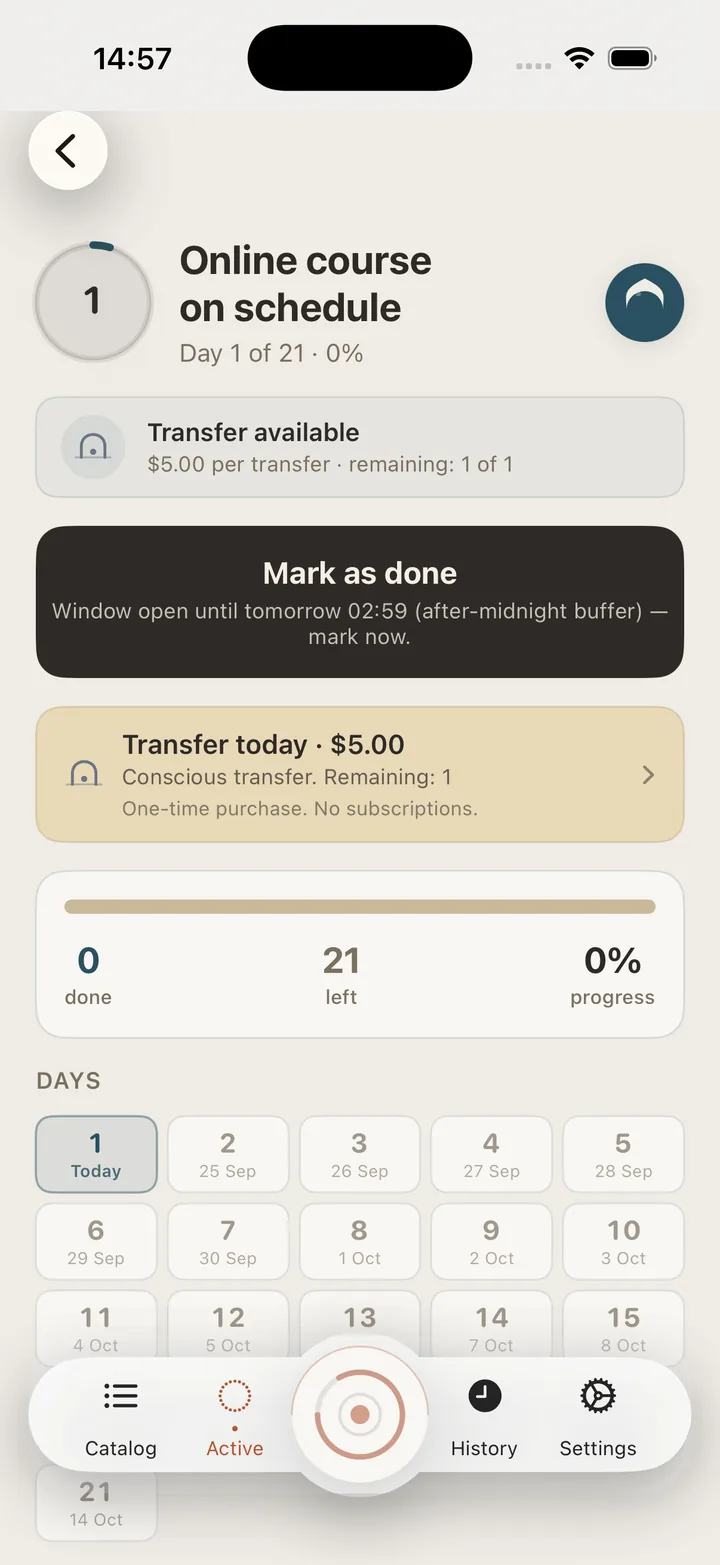
Task: Open the Transfer available card
Action: [360, 447]
